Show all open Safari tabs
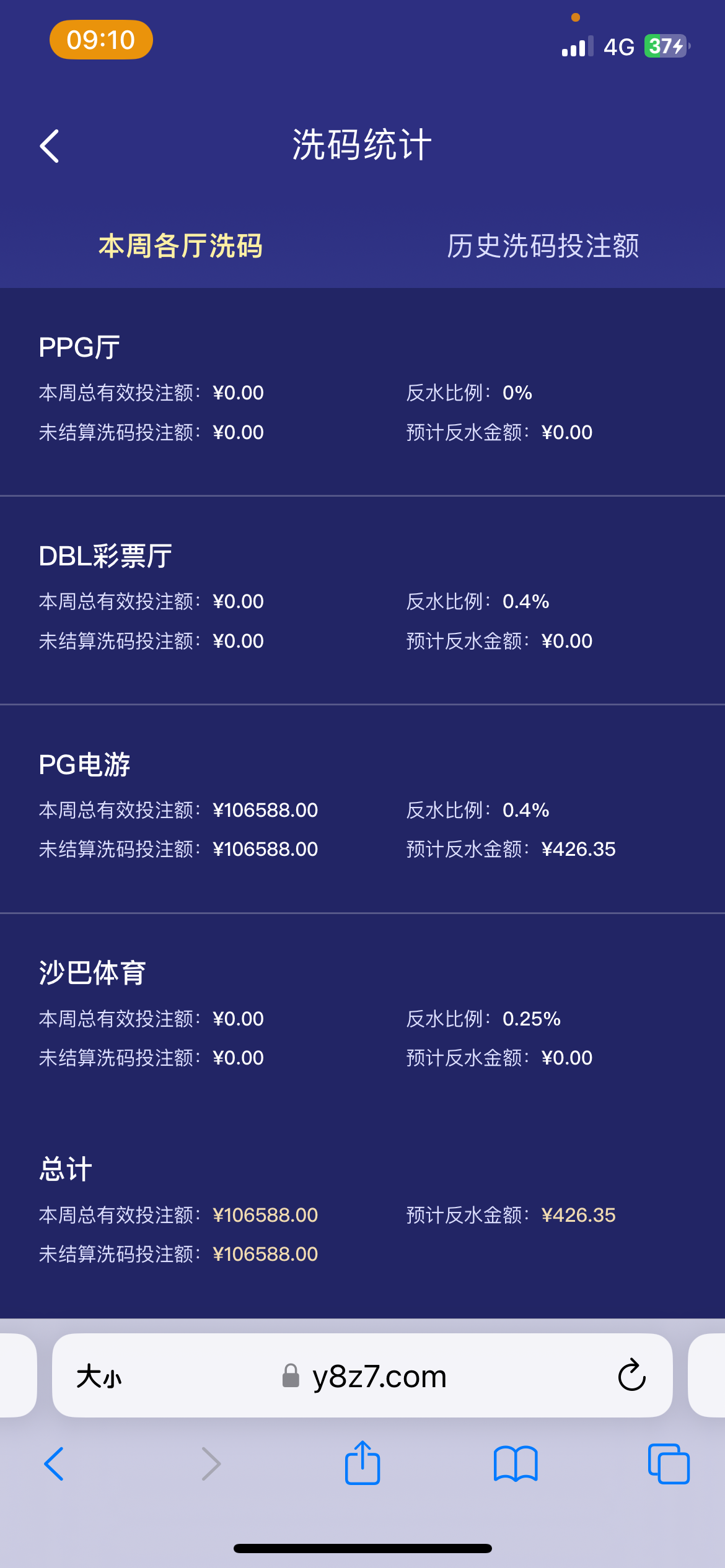This screenshot has height=1568, width=725. 668,1464
